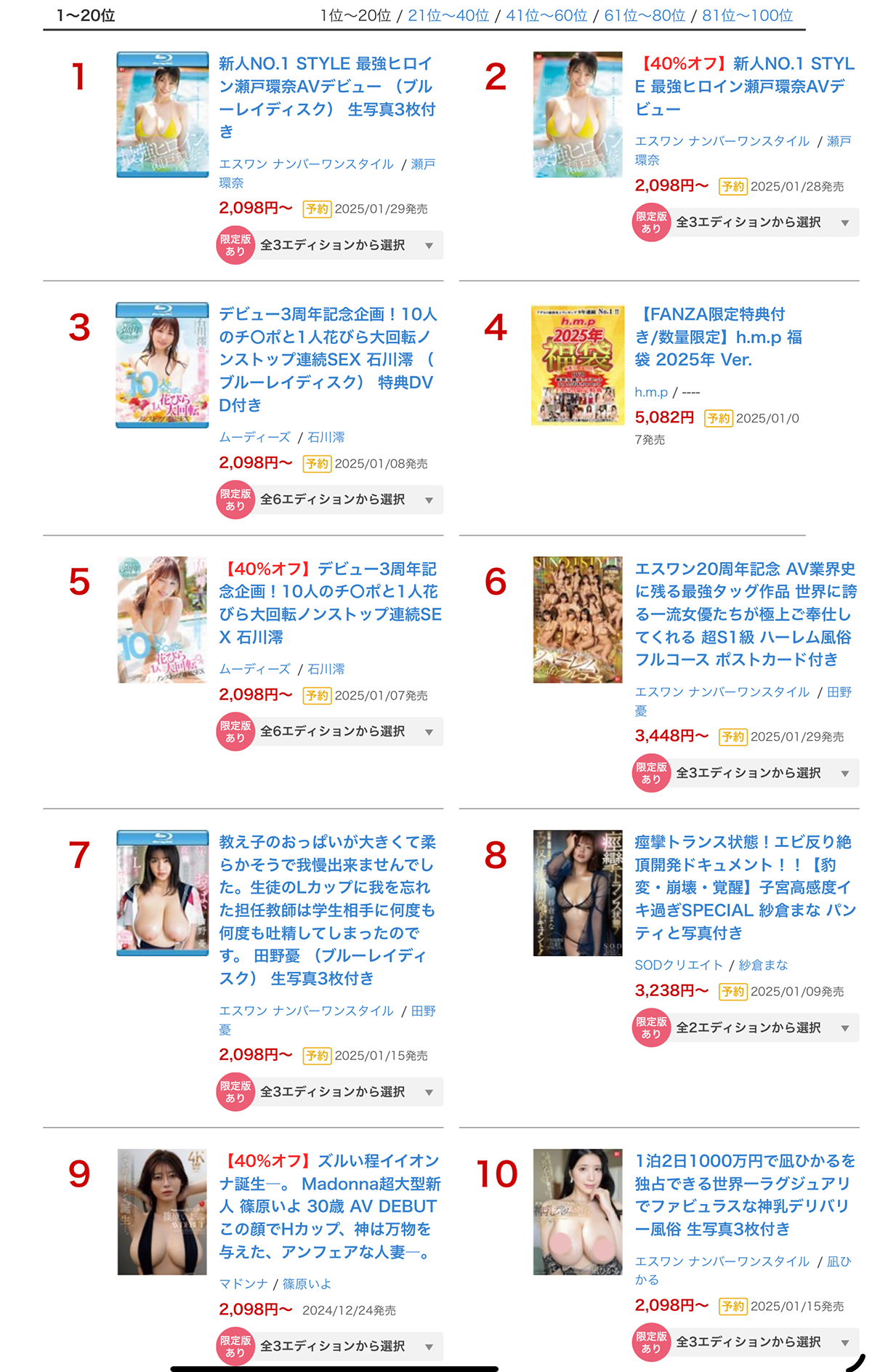
Task: Open 全6エディション dropdown for rank 3
Action: pyautogui.click(x=347, y=500)
